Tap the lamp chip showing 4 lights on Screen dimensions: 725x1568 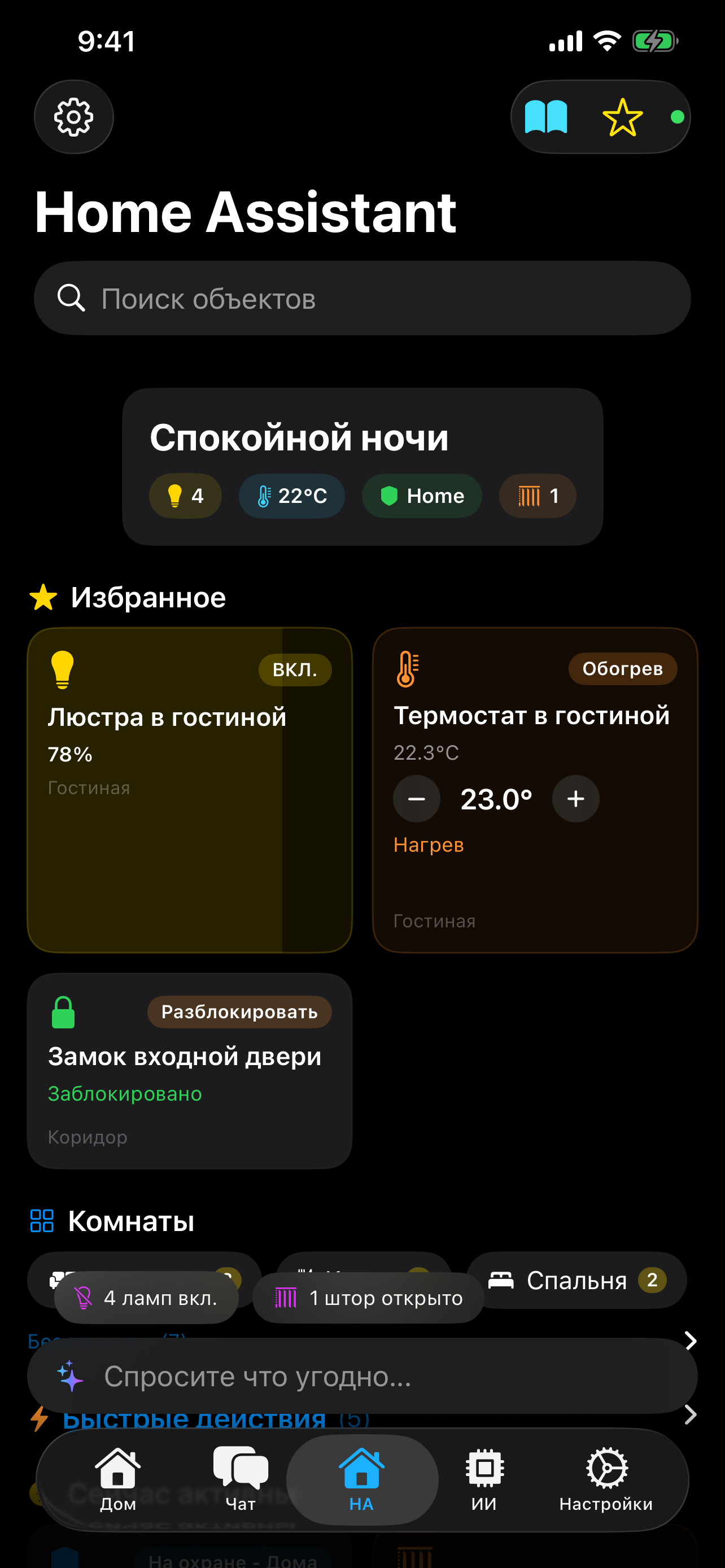pyautogui.click(x=185, y=496)
